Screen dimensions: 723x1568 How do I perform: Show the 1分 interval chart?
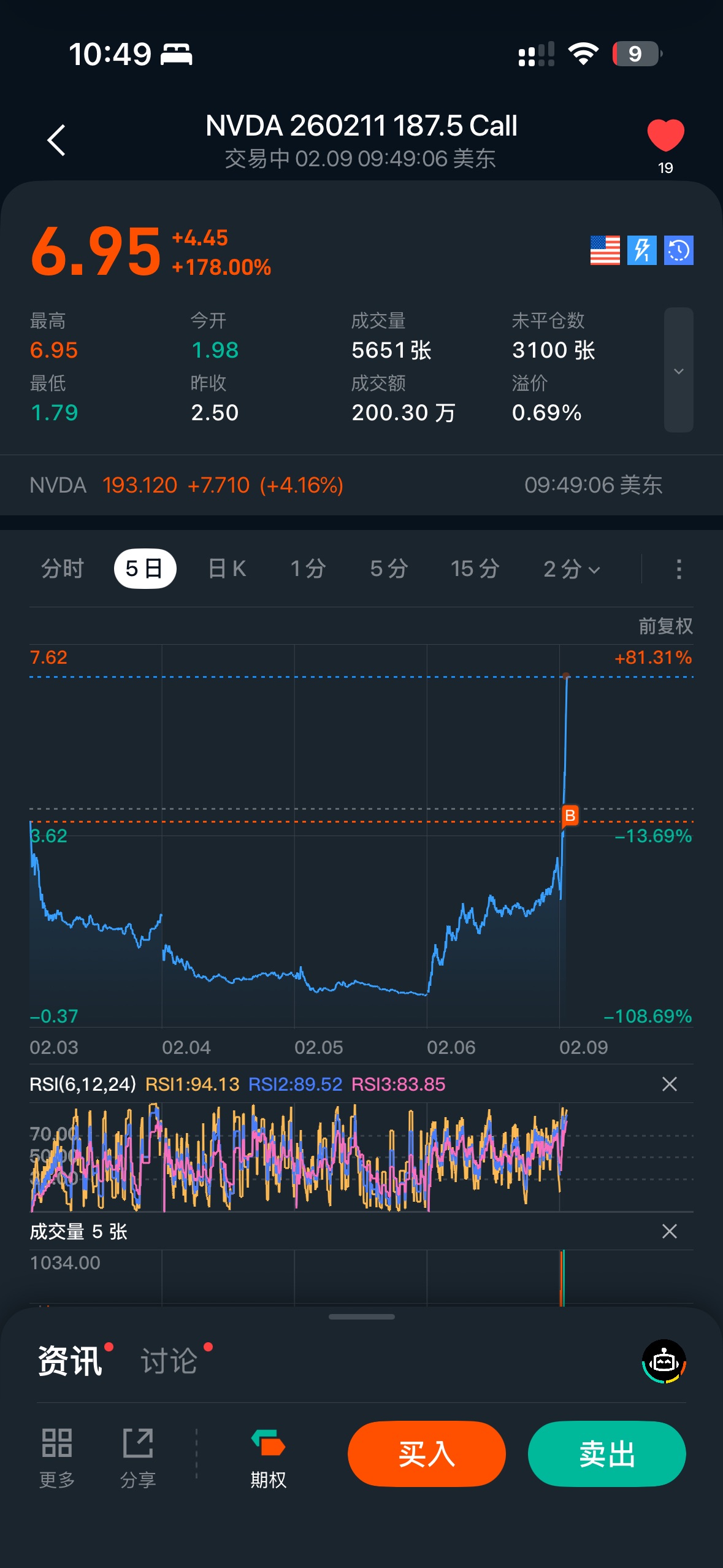tap(308, 569)
